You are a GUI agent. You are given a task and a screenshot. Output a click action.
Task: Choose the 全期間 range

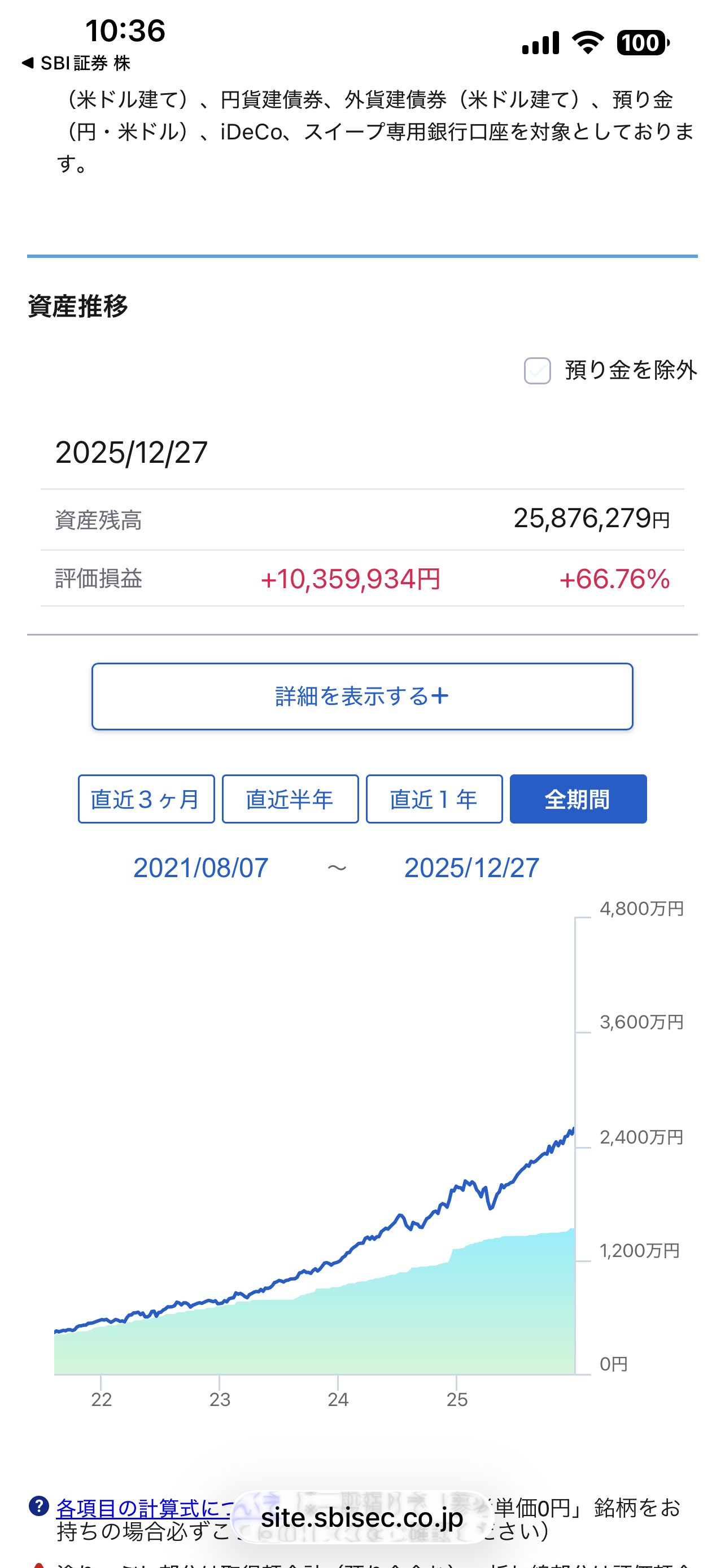578,799
